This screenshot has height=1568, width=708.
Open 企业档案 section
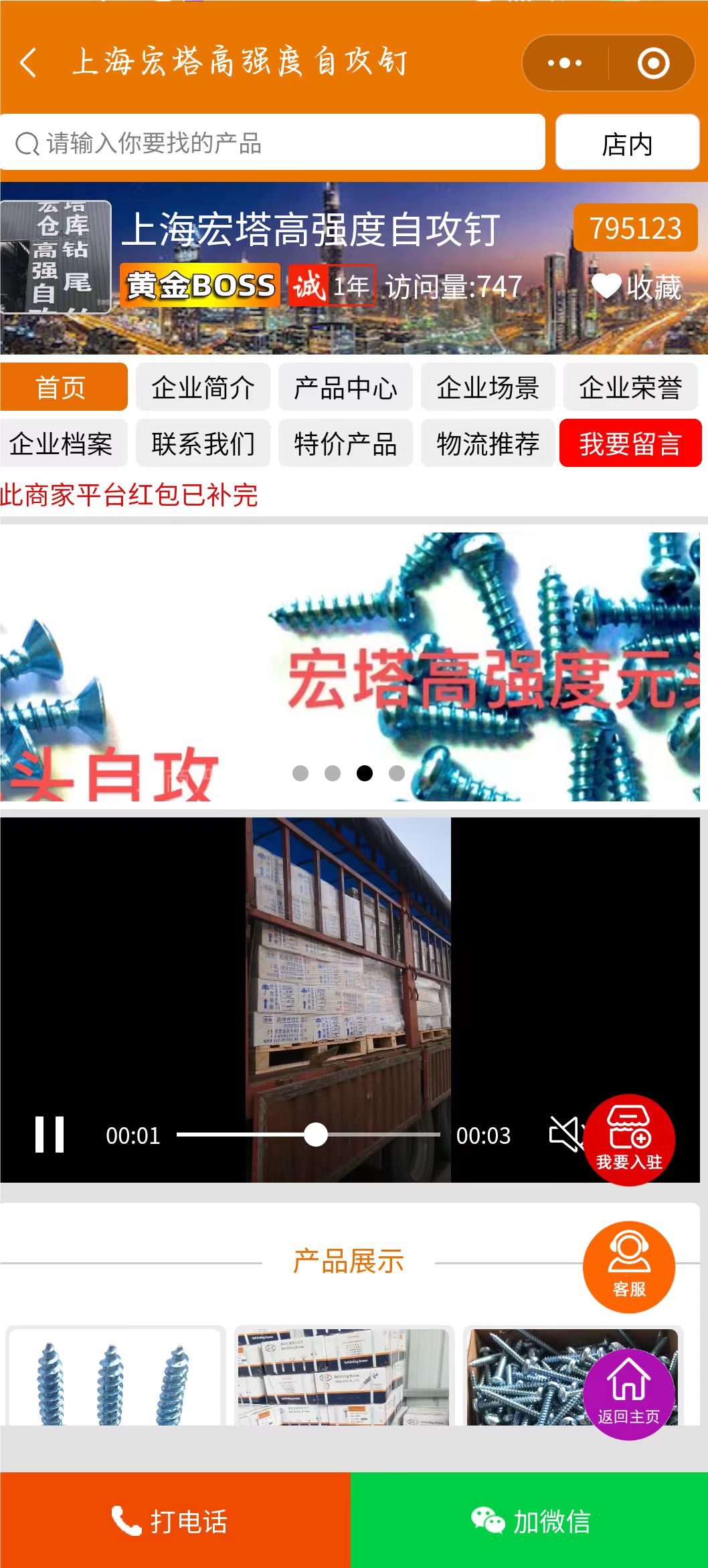pos(62,444)
